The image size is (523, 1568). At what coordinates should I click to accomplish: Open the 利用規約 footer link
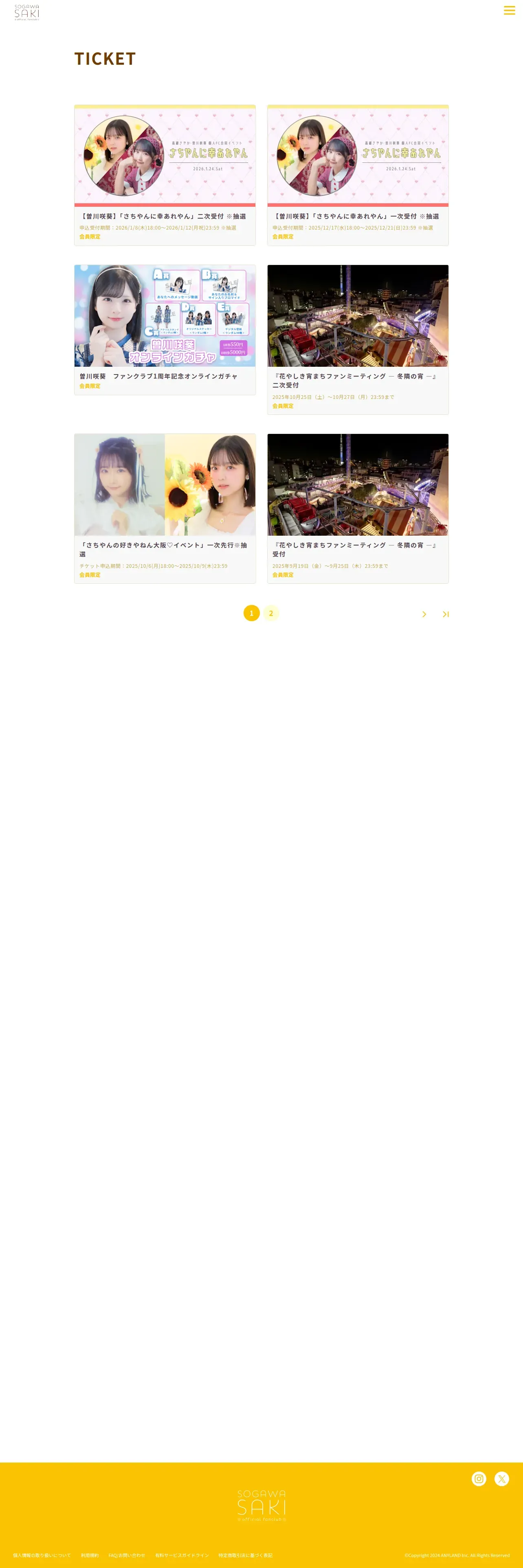click(90, 1555)
